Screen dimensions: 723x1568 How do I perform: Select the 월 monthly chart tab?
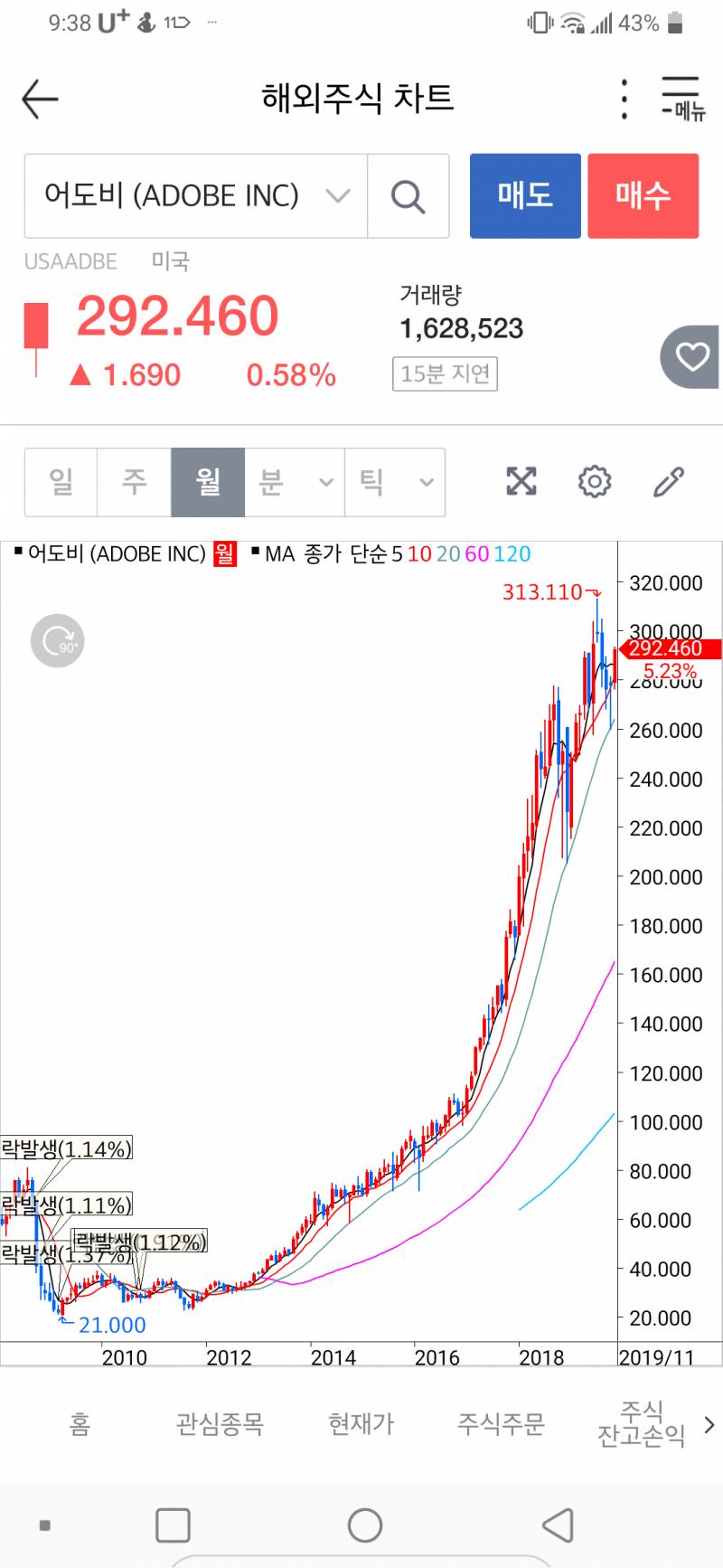tap(208, 482)
